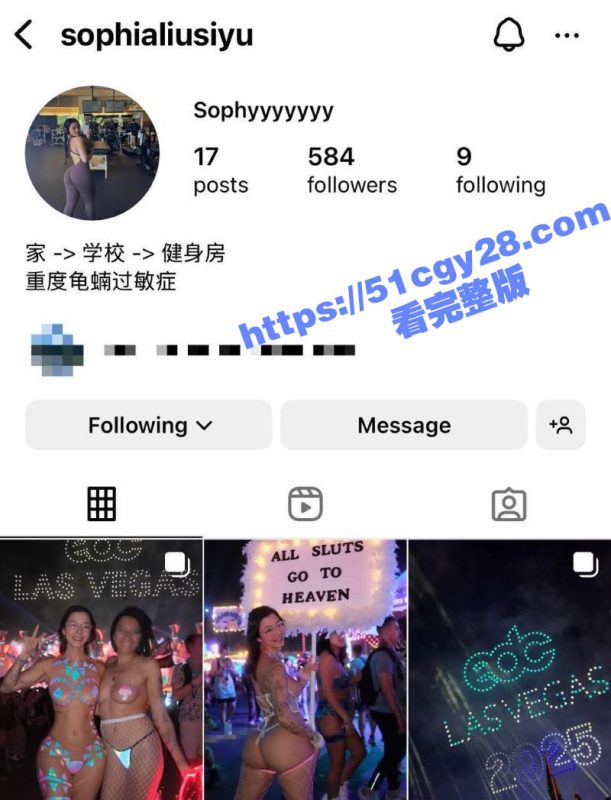Switch to the tagged photos tab
Screen dimensions: 611x800
509,504
